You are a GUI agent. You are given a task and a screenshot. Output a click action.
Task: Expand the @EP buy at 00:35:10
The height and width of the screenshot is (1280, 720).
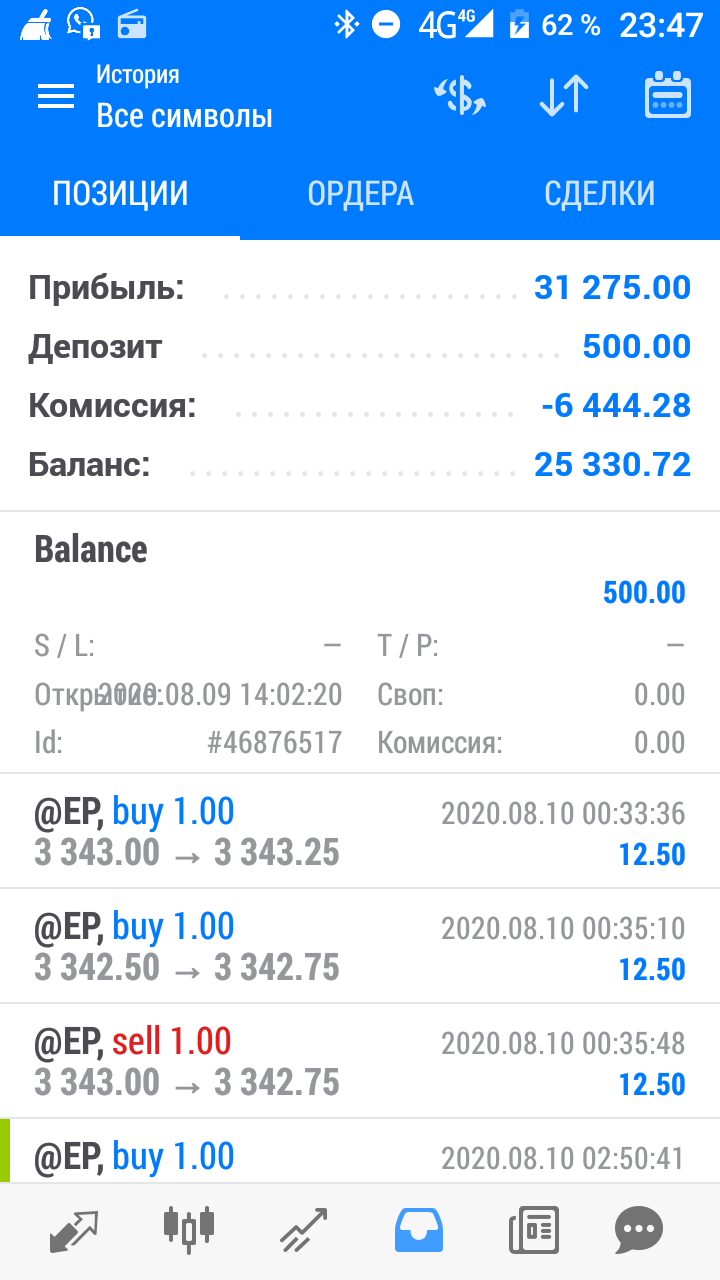(360, 946)
